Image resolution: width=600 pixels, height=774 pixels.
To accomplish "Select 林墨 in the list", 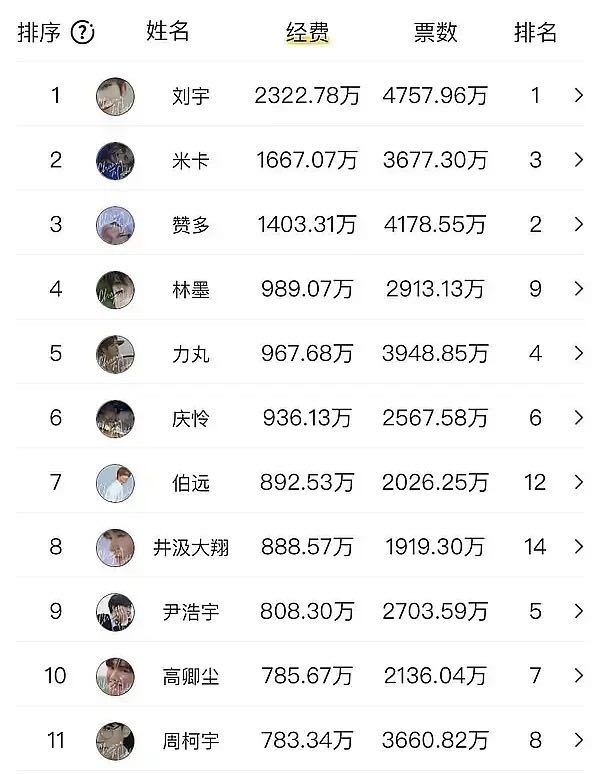I will tap(578, 289).
